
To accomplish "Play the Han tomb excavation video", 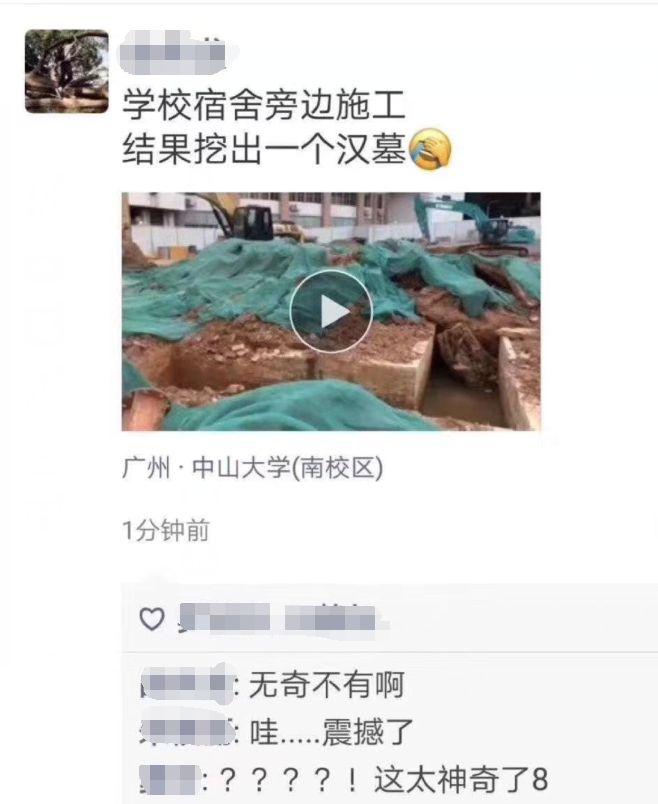I will tap(331, 312).
